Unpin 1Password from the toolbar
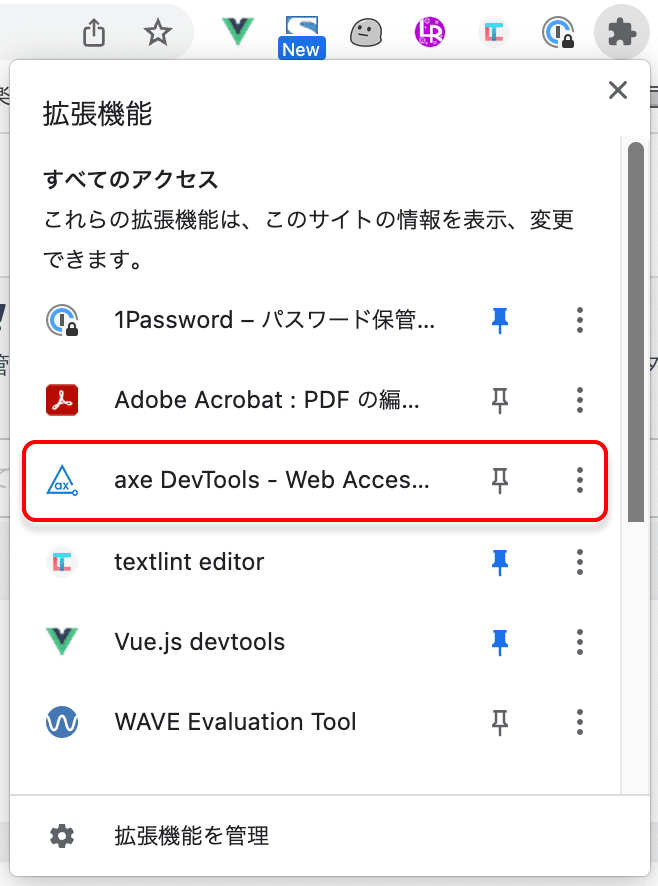658x886 pixels. pos(500,320)
